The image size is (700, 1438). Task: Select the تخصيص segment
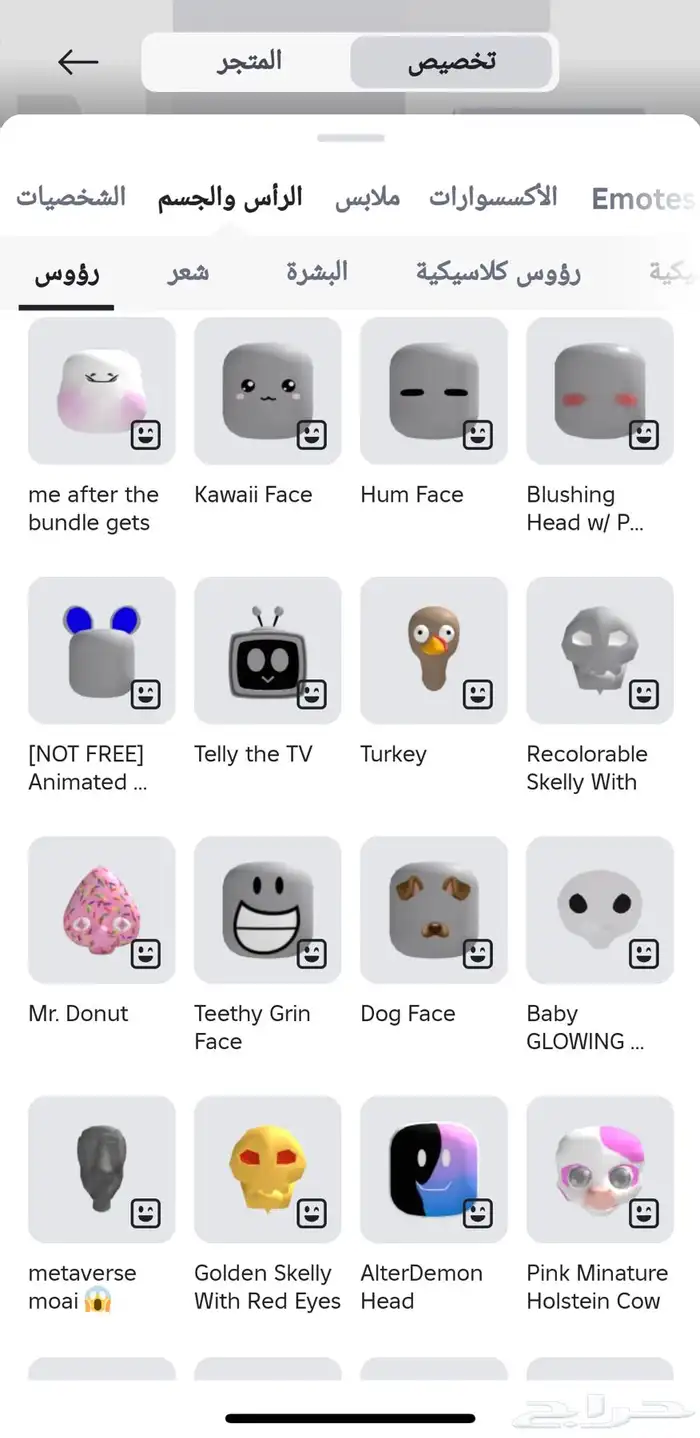(451, 62)
